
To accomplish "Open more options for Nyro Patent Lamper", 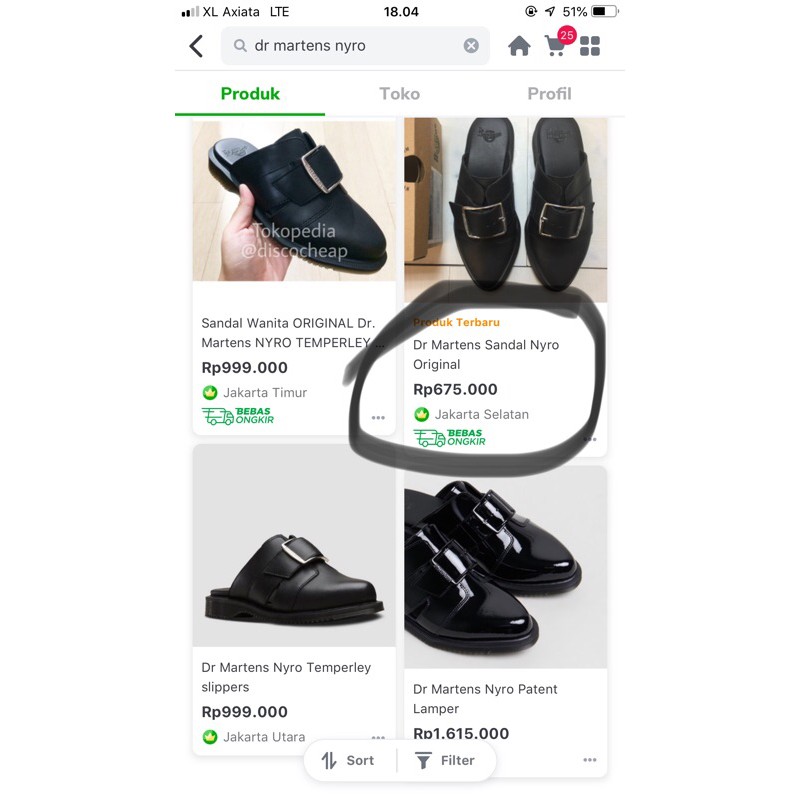I will 589,760.
